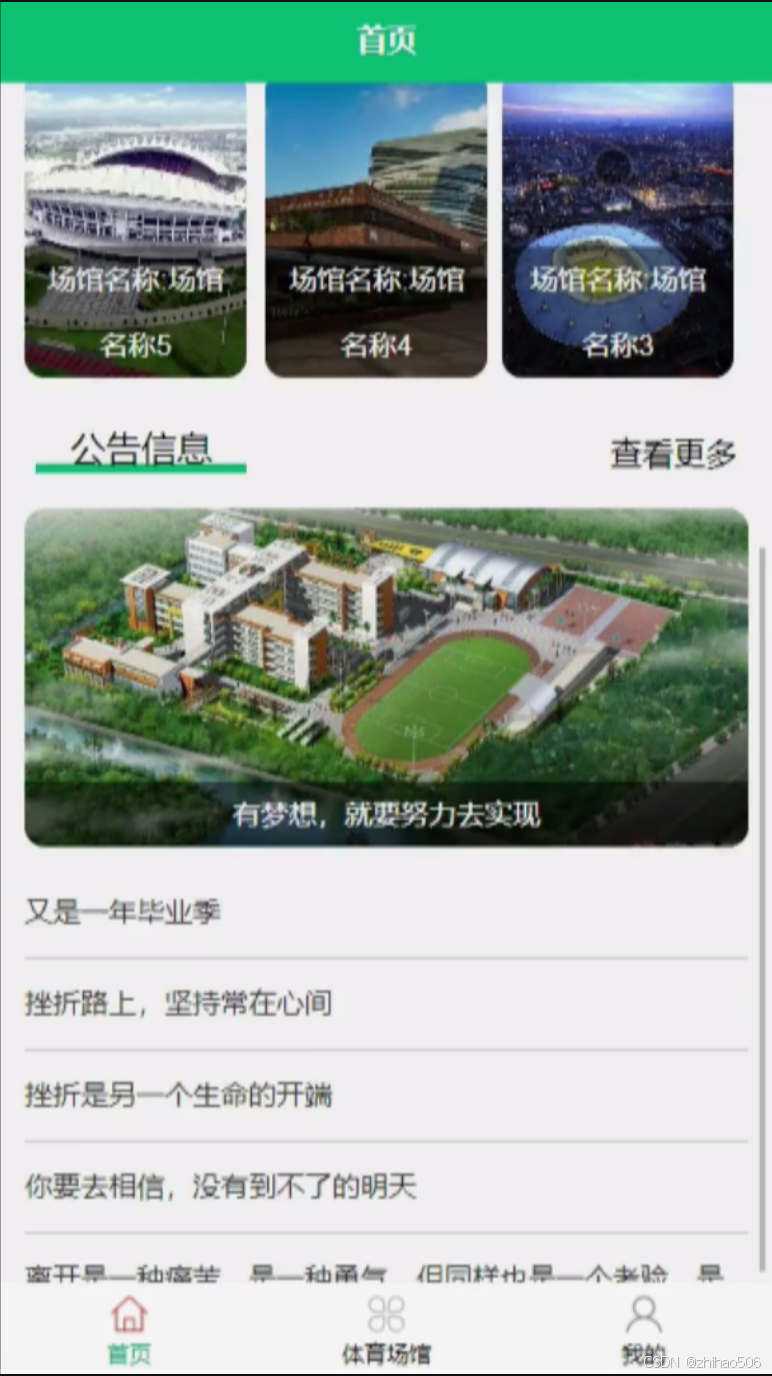This screenshot has height=1376, width=772.
Task: Tap the green header bar at the top
Action: (386, 41)
